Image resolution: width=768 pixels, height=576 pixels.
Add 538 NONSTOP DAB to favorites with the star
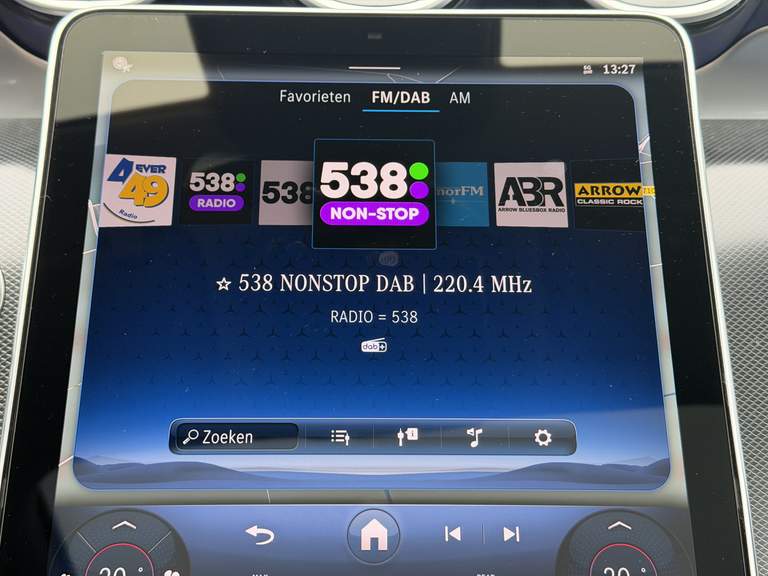pyautogui.click(x=224, y=285)
